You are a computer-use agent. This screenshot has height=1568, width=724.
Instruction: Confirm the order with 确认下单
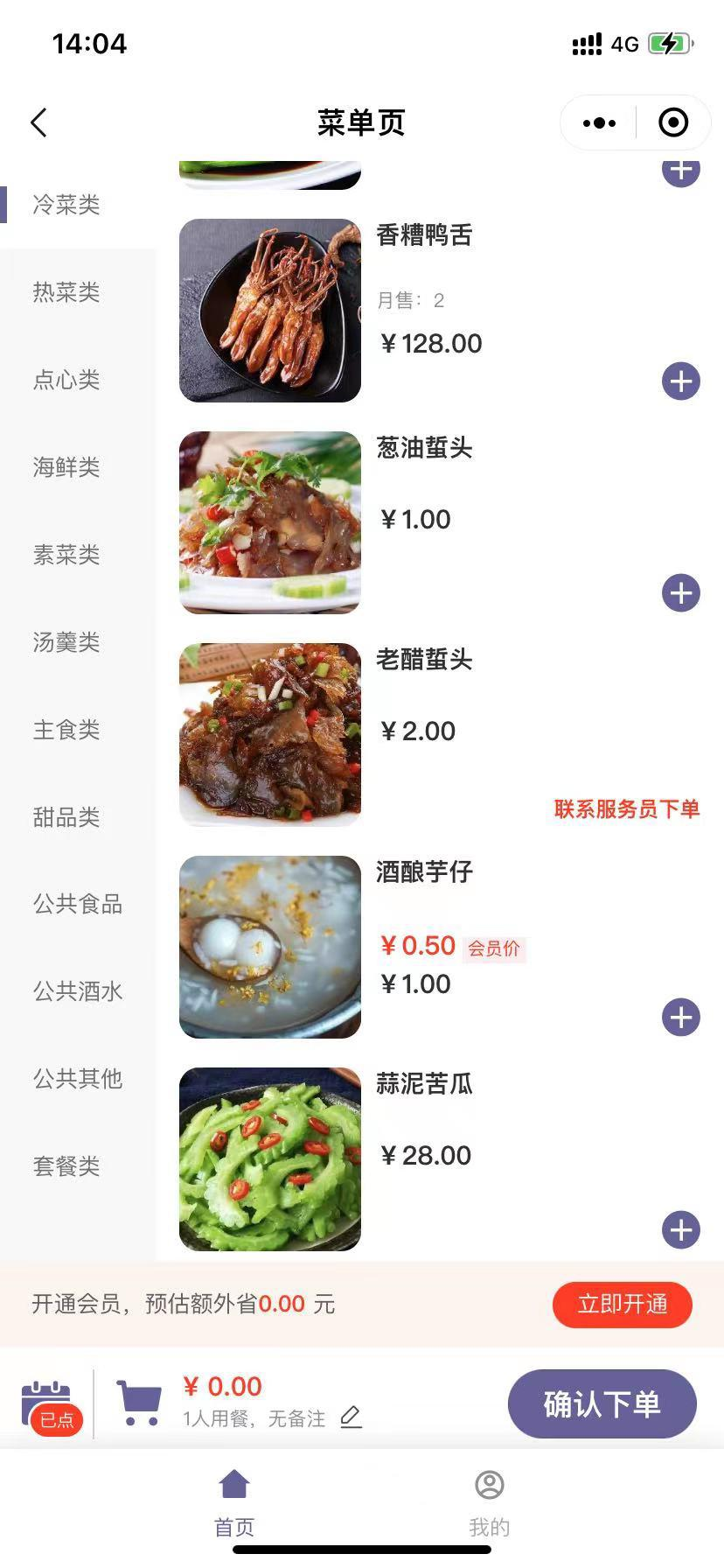pyautogui.click(x=602, y=1403)
